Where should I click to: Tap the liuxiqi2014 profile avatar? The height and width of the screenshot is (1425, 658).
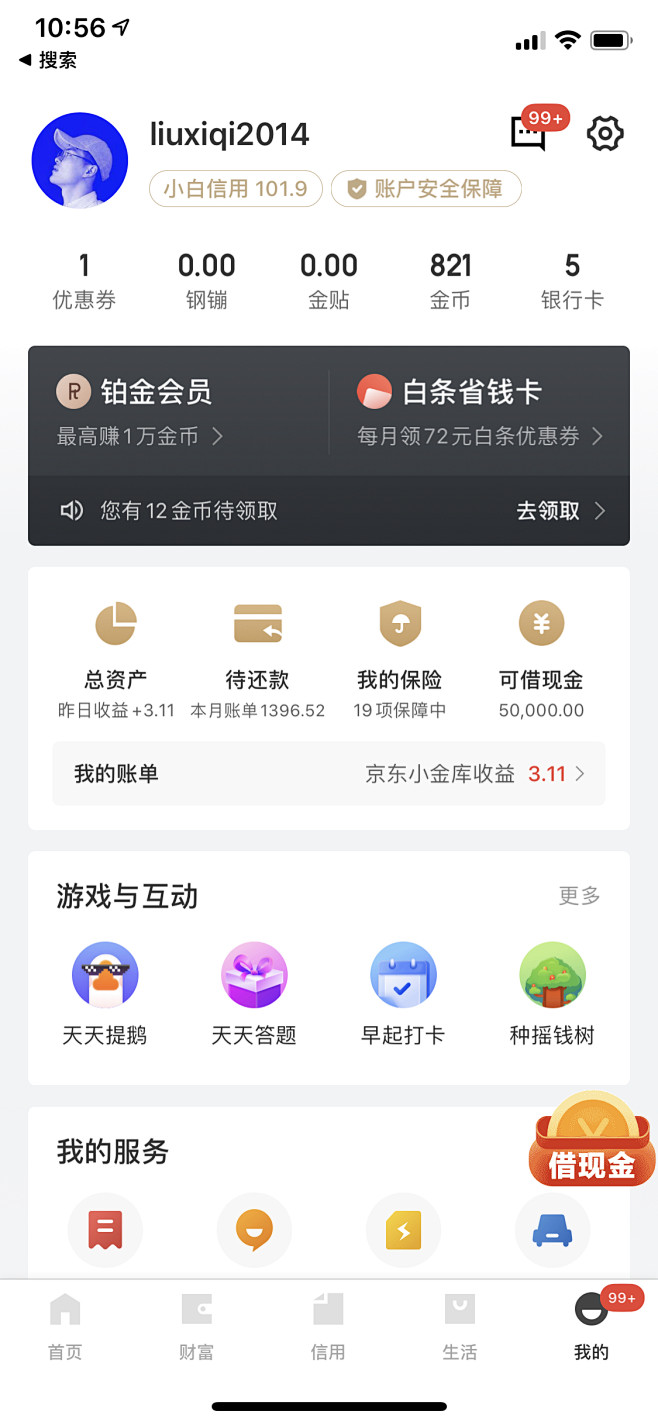[80, 160]
